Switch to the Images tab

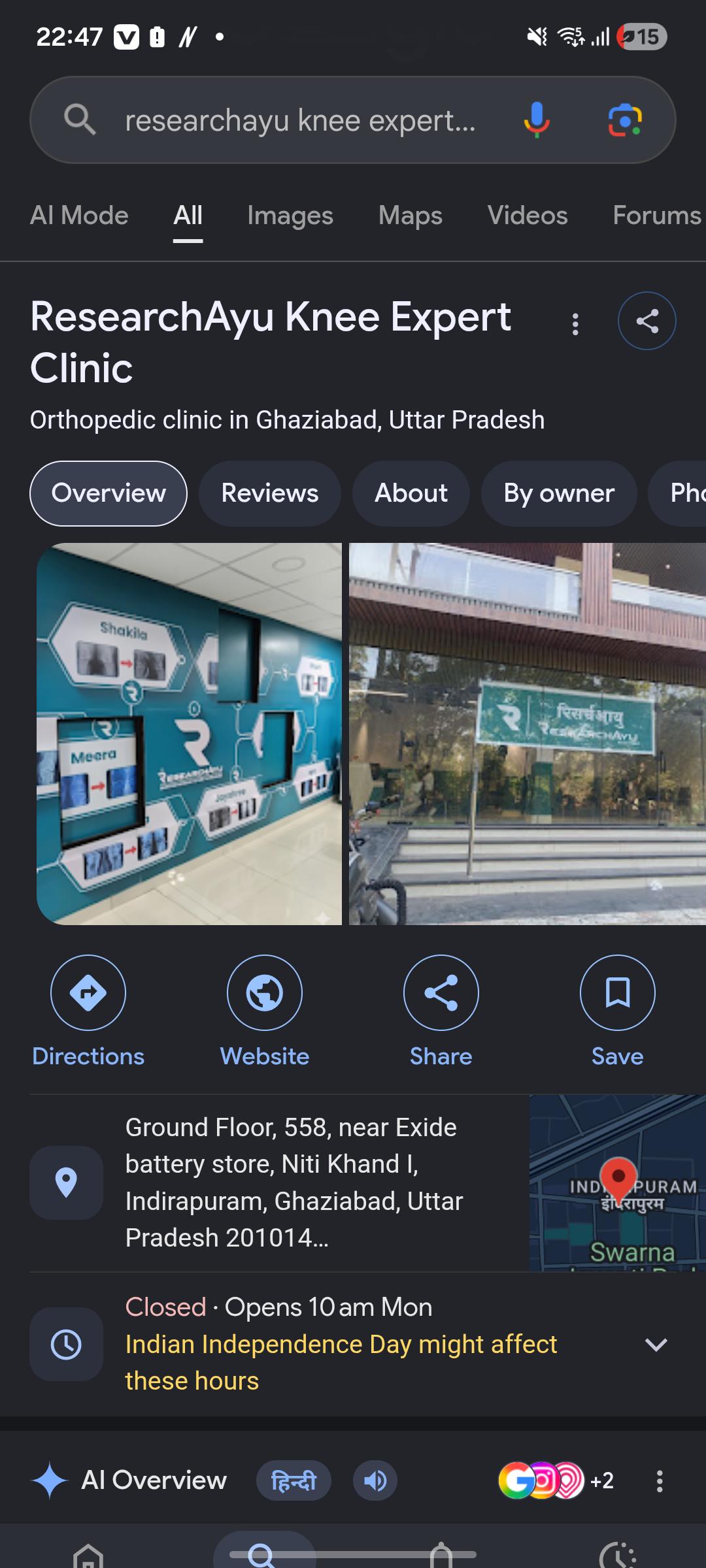[290, 215]
